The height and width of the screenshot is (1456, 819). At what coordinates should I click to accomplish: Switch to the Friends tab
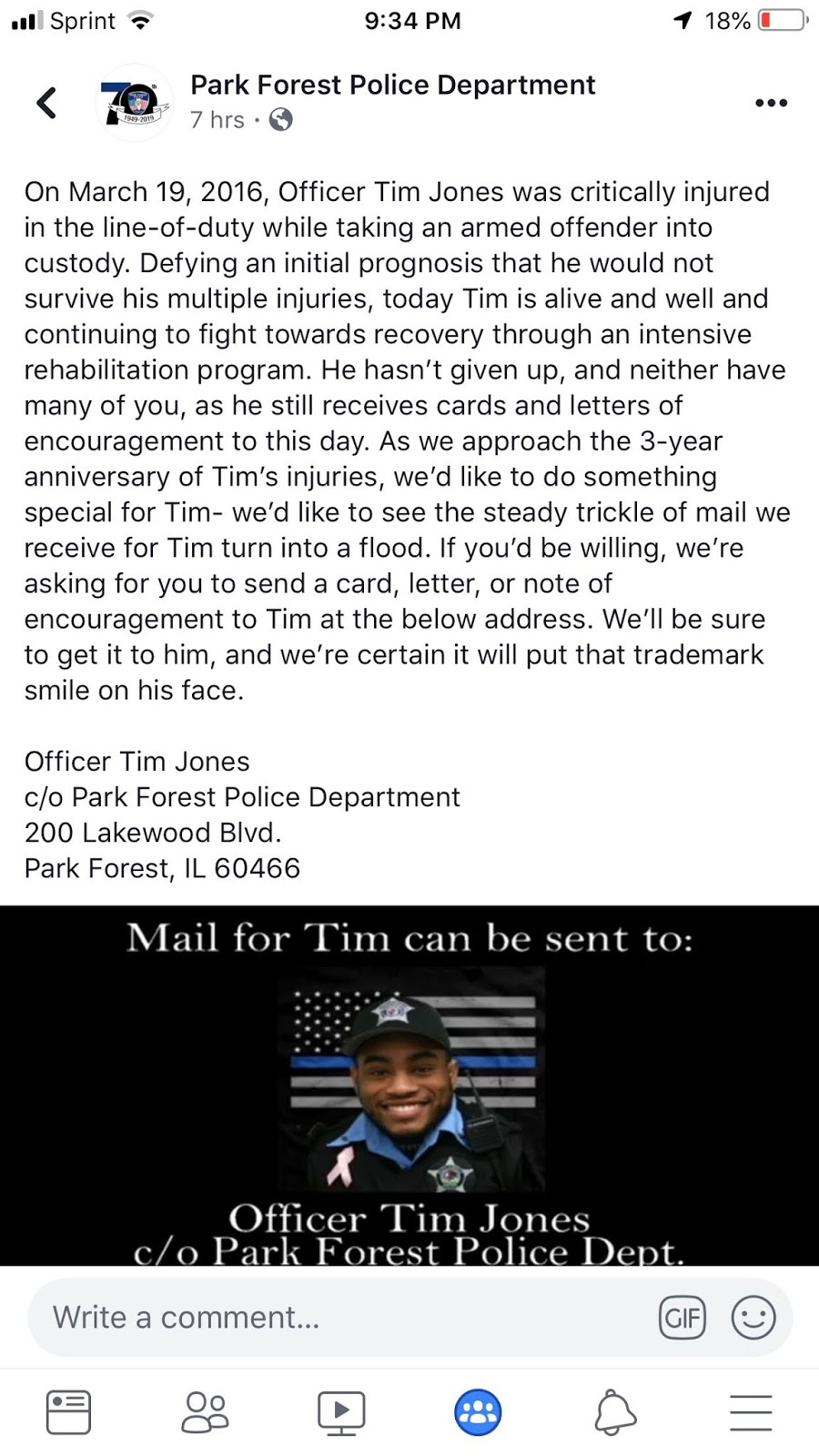(x=205, y=1412)
